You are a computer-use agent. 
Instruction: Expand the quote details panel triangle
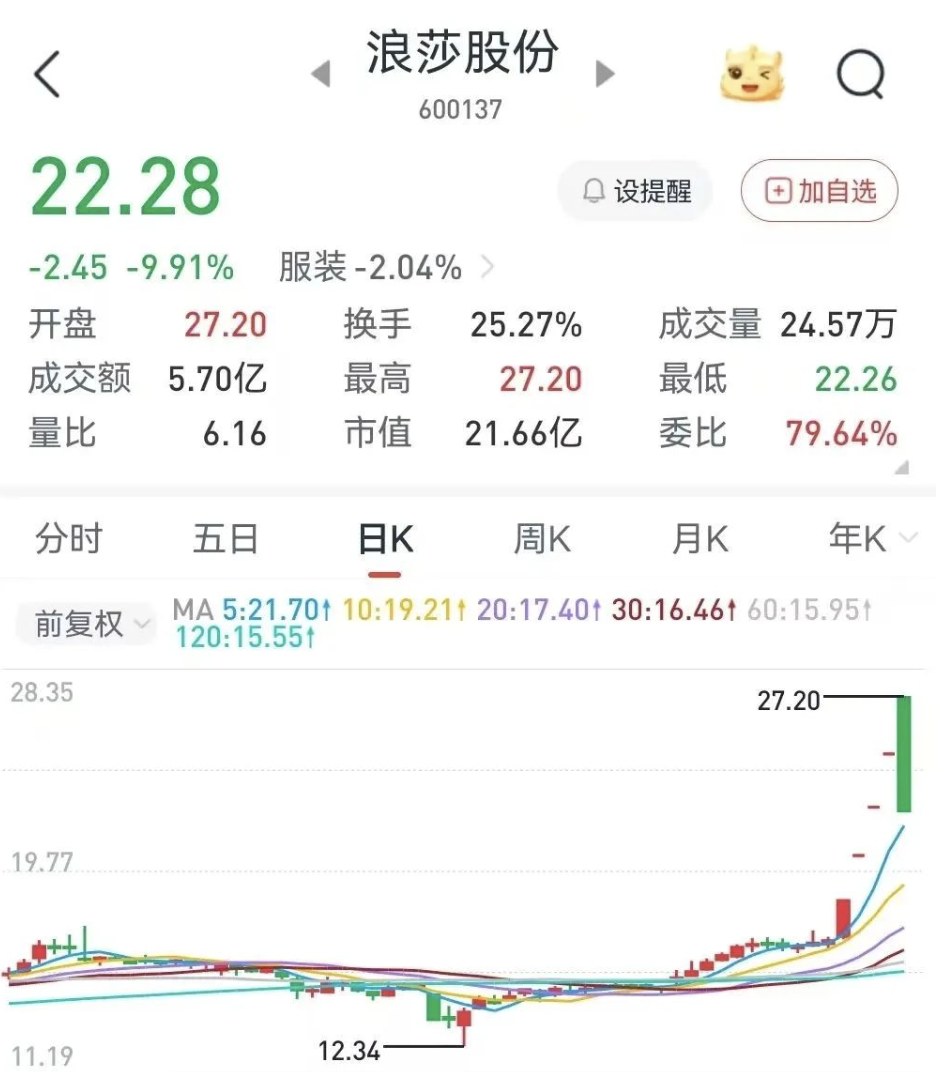pyautogui.click(x=902, y=468)
